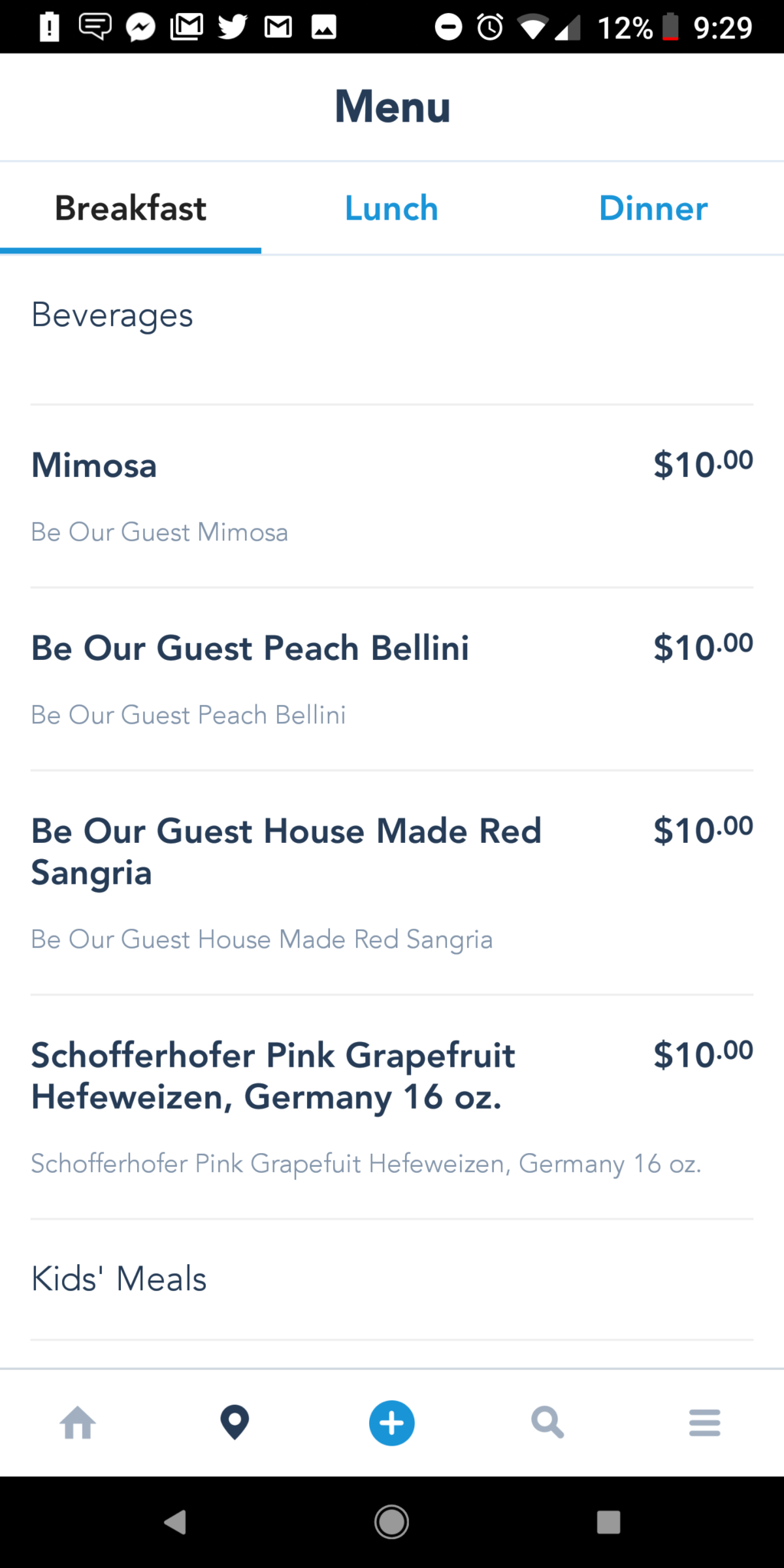Image resolution: width=784 pixels, height=1568 pixels.
Task: Open the map location pin
Action: 234,1423
